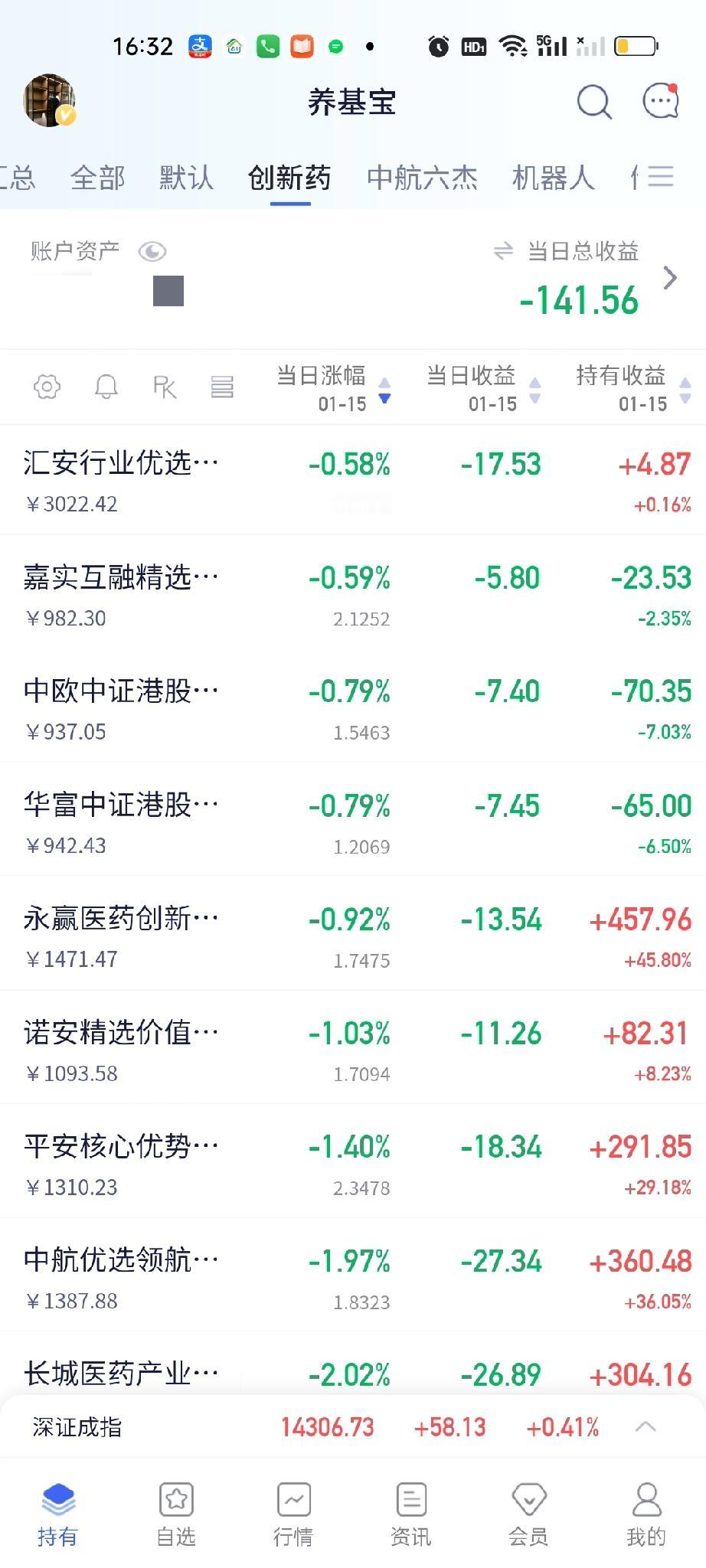The height and width of the screenshot is (1568, 706).
Task: Expand the 深证成指 index bar
Action: tap(646, 1426)
